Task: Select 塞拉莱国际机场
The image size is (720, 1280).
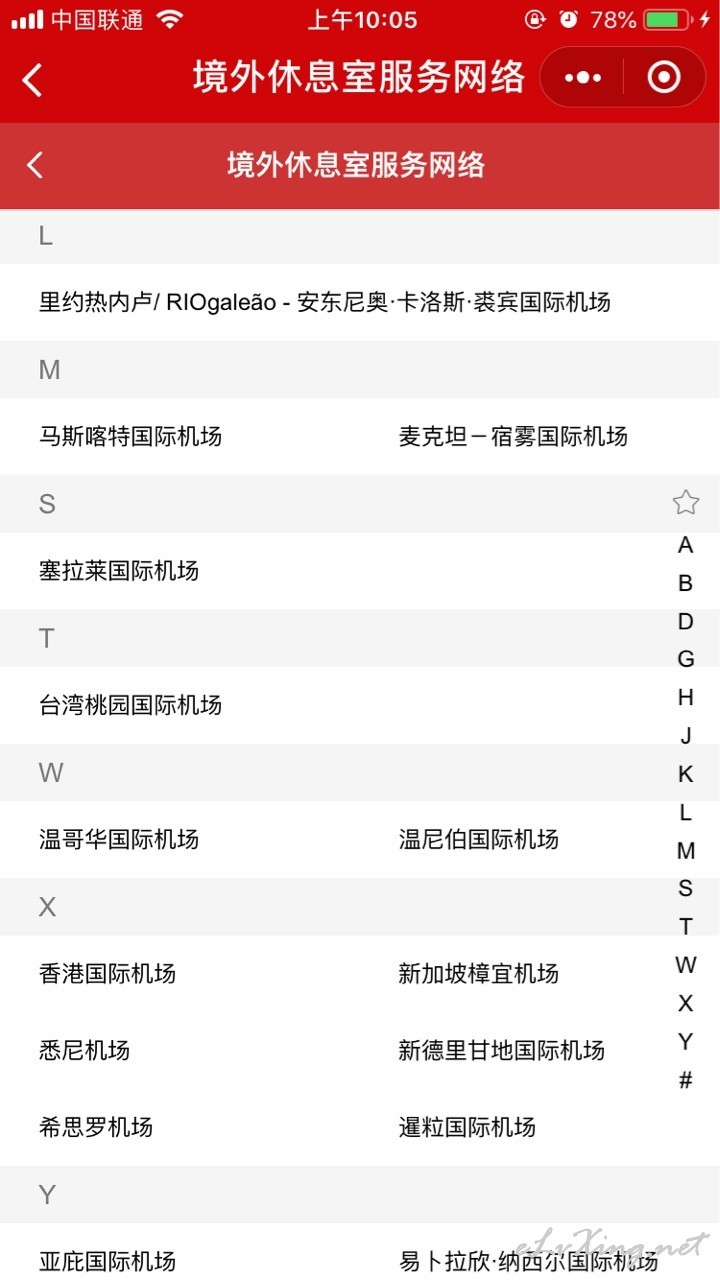Action: [x=119, y=571]
